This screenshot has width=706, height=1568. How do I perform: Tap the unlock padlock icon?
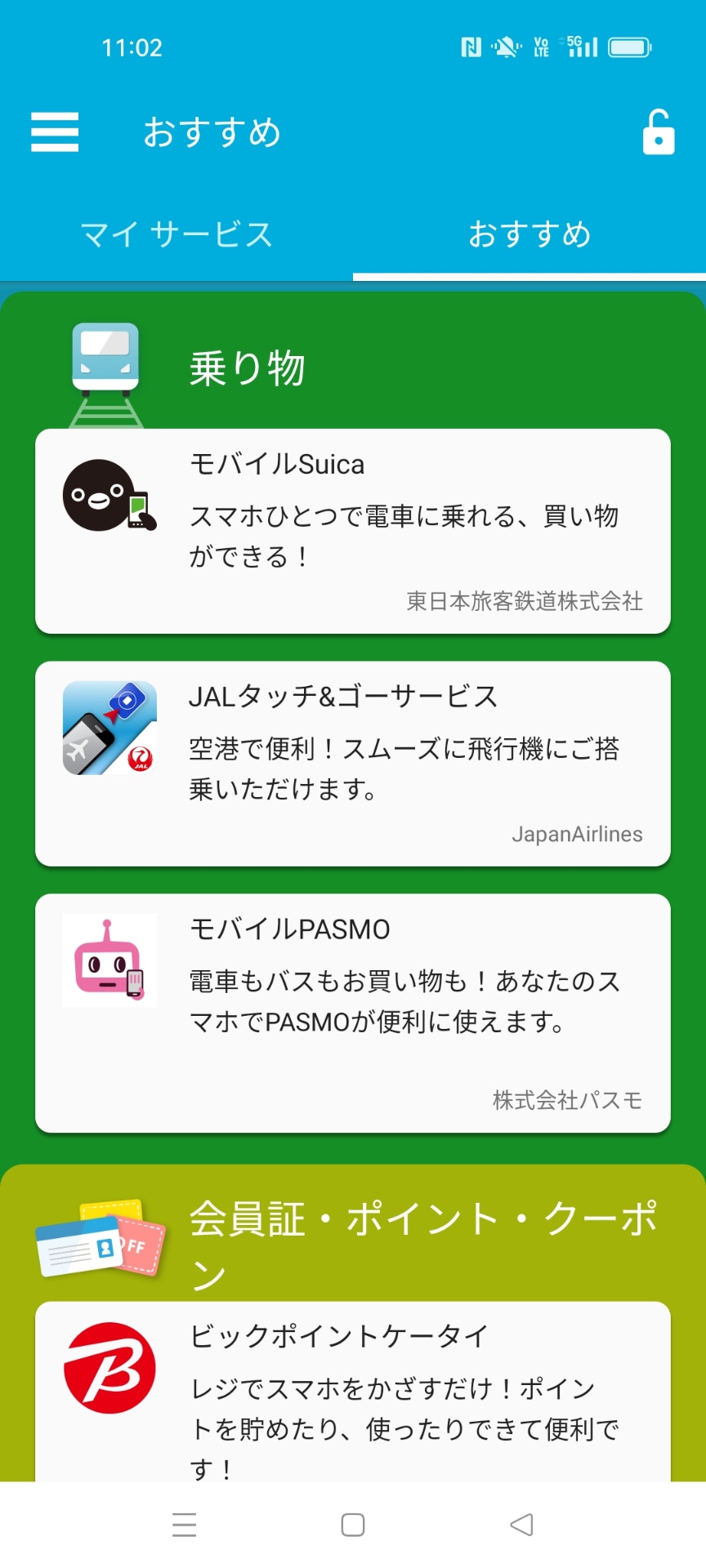point(659,131)
